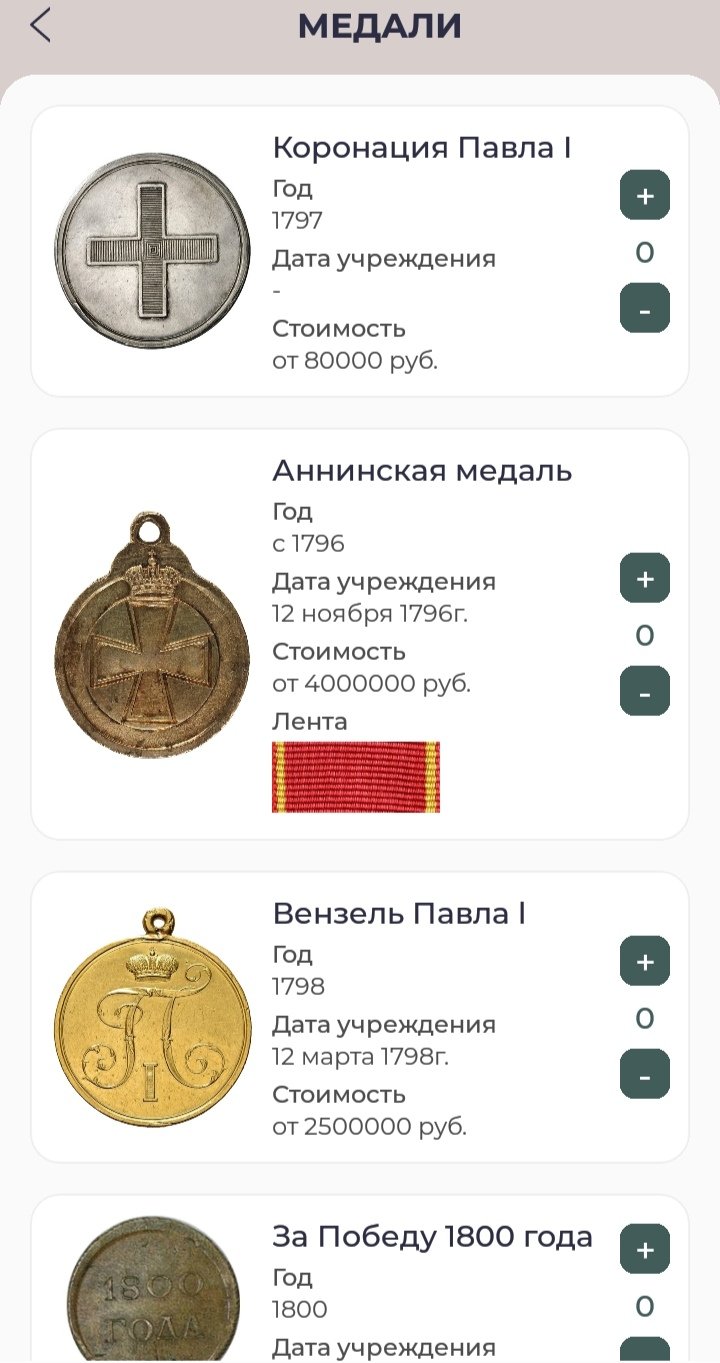The image size is (720, 1363).
Task: Tap minus for Вензель Павла I
Action: pyautogui.click(x=645, y=1074)
